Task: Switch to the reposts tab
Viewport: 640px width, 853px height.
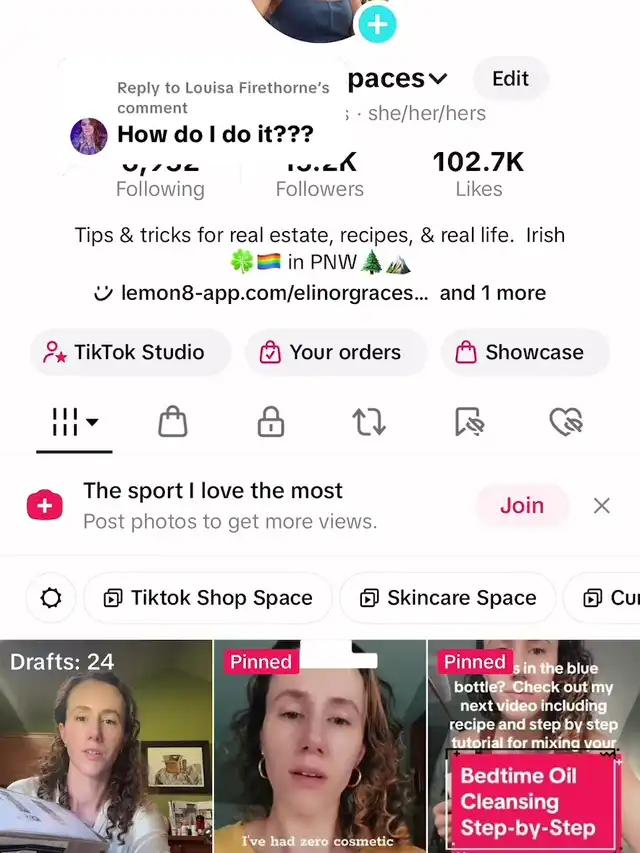Action: (369, 423)
